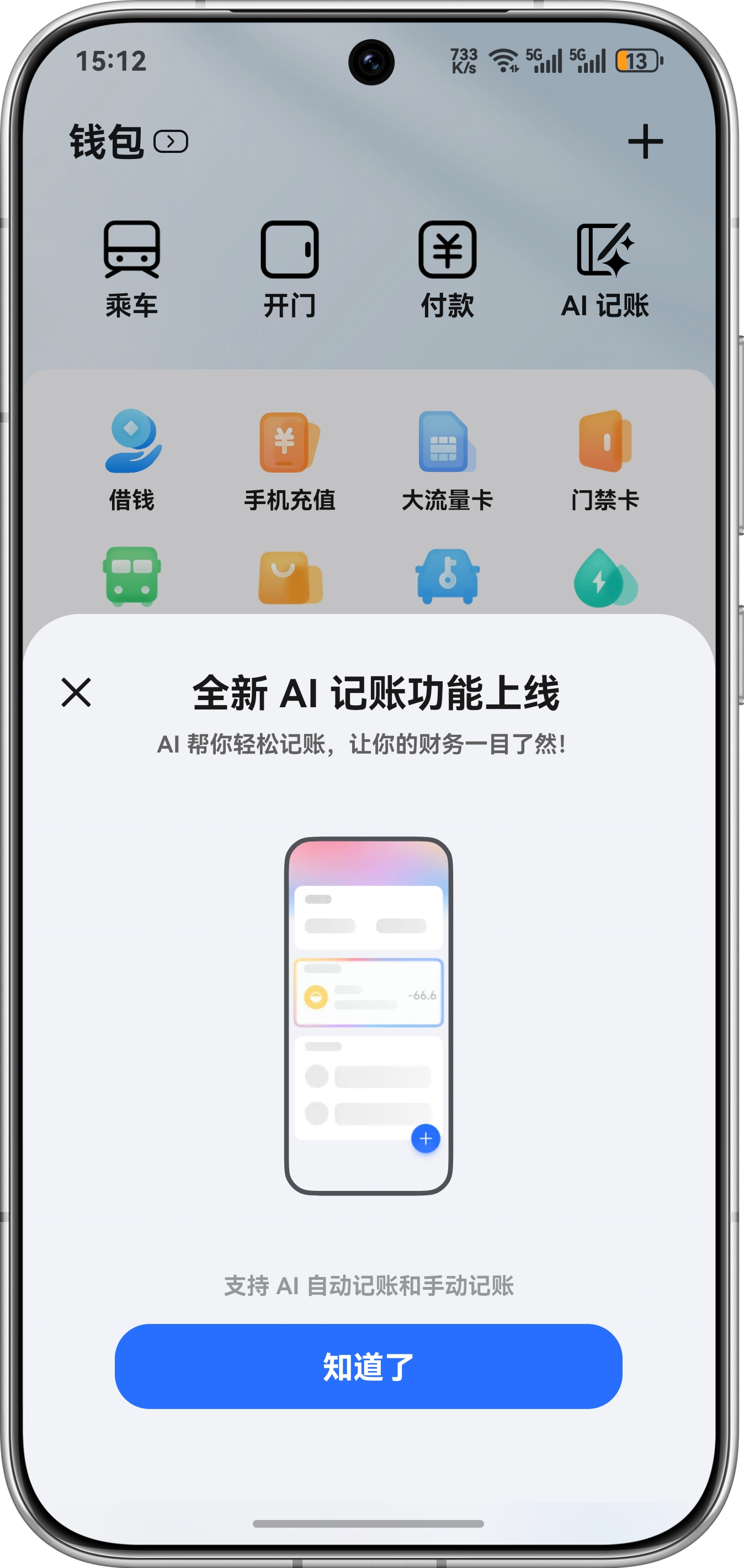Open the orange shopping bag service
The image size is (744, 1568).
tap(290, 577)
